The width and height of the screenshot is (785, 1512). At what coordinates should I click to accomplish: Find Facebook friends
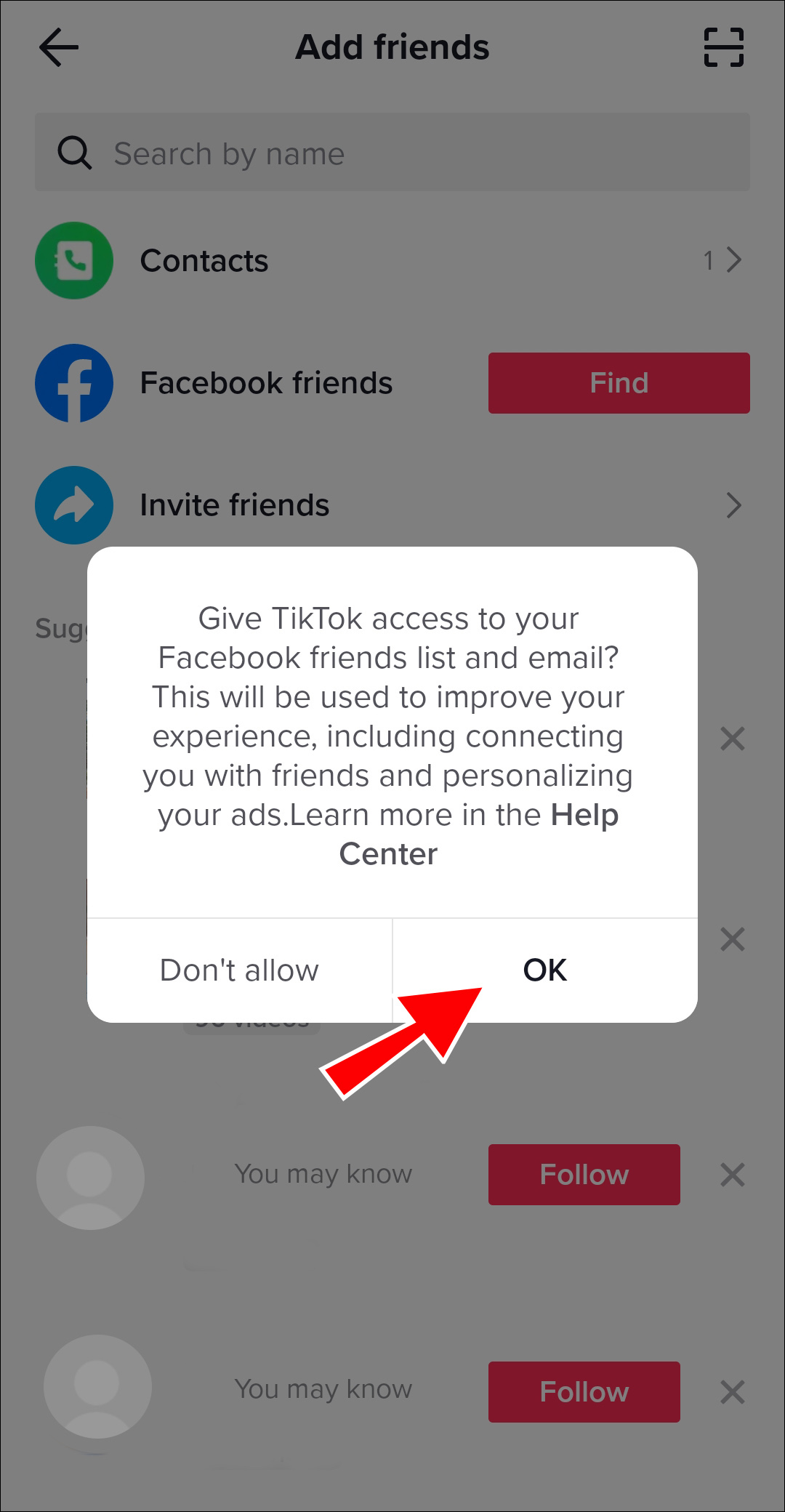[x=619, y=383]
